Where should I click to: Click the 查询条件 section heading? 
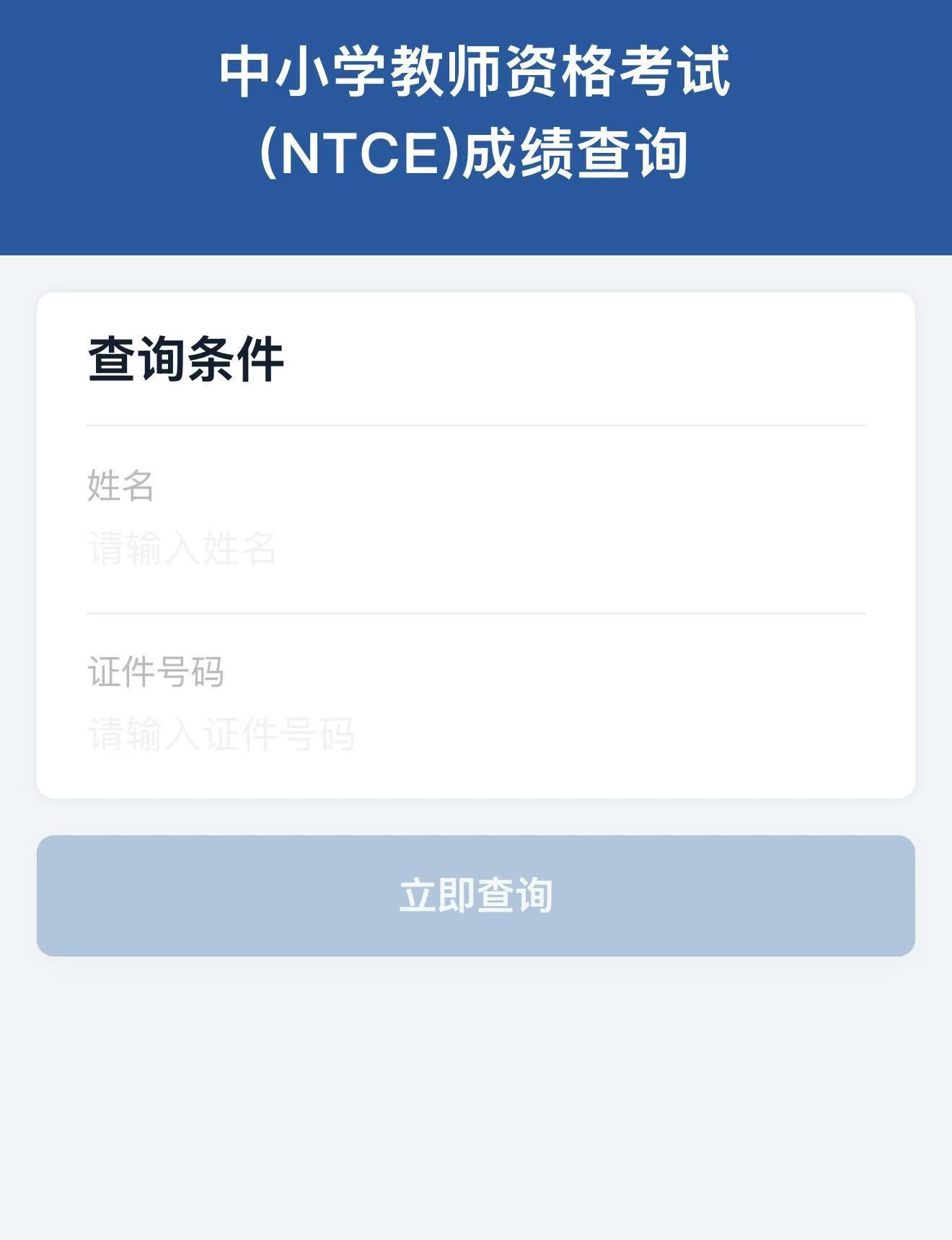click(186, 357)
